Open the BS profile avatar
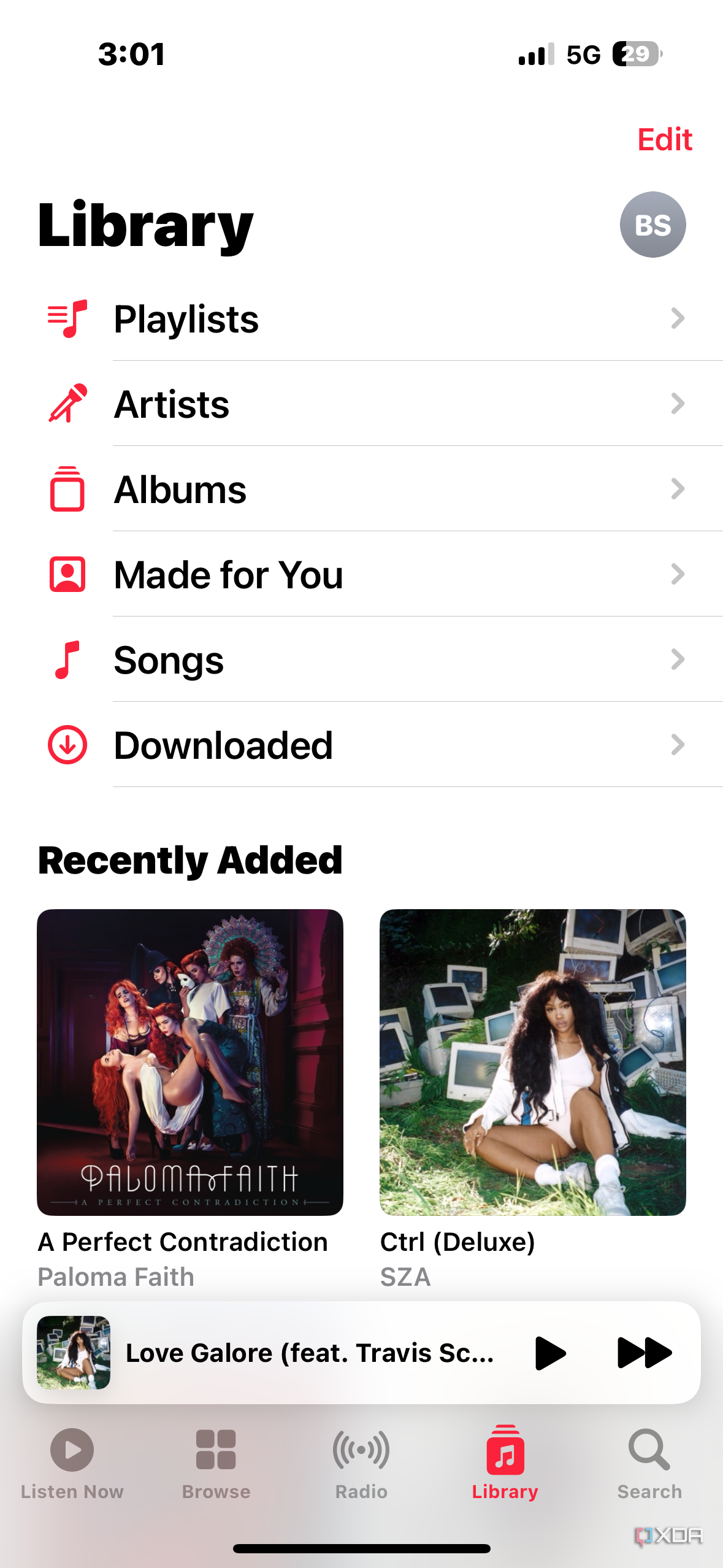 pos(652,225)
